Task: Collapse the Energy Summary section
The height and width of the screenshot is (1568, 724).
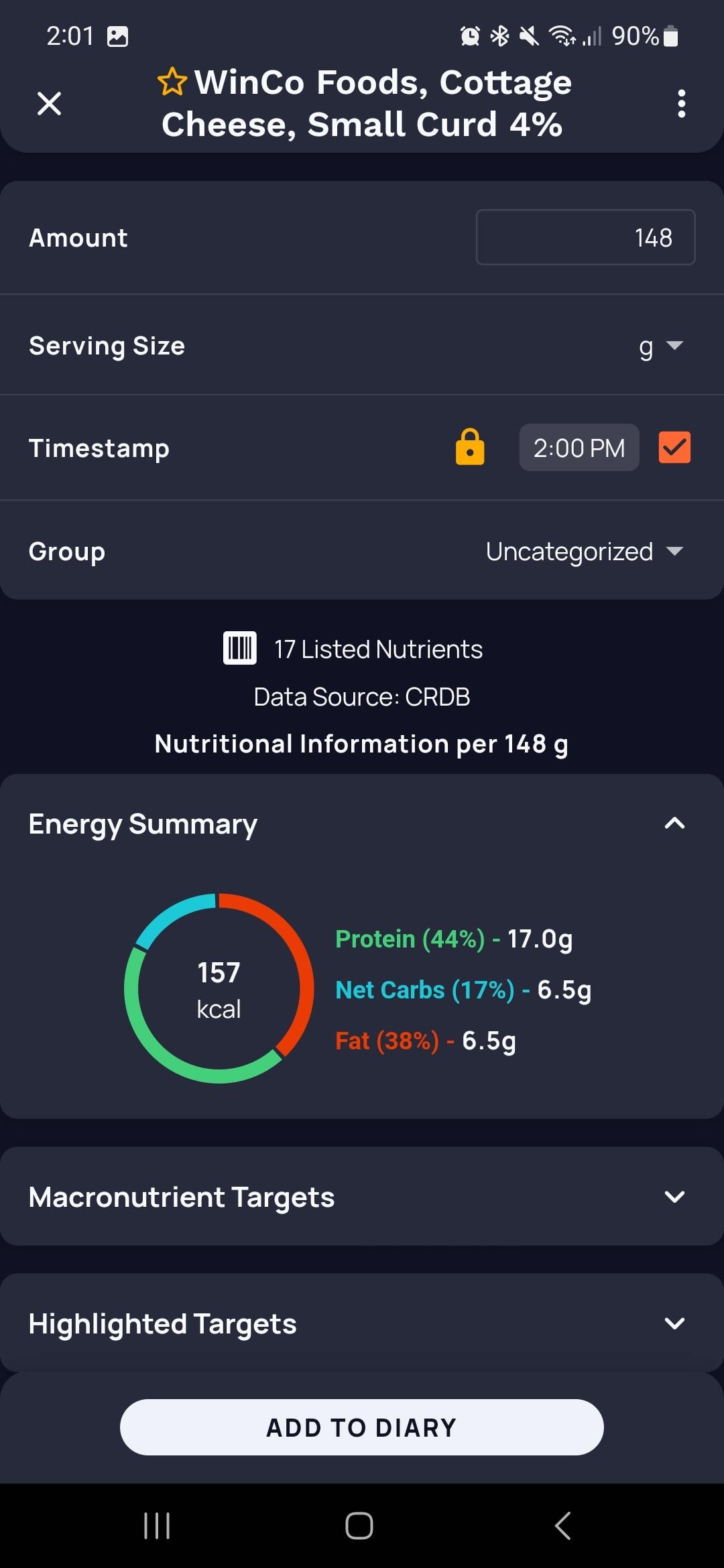Action: 674,824
